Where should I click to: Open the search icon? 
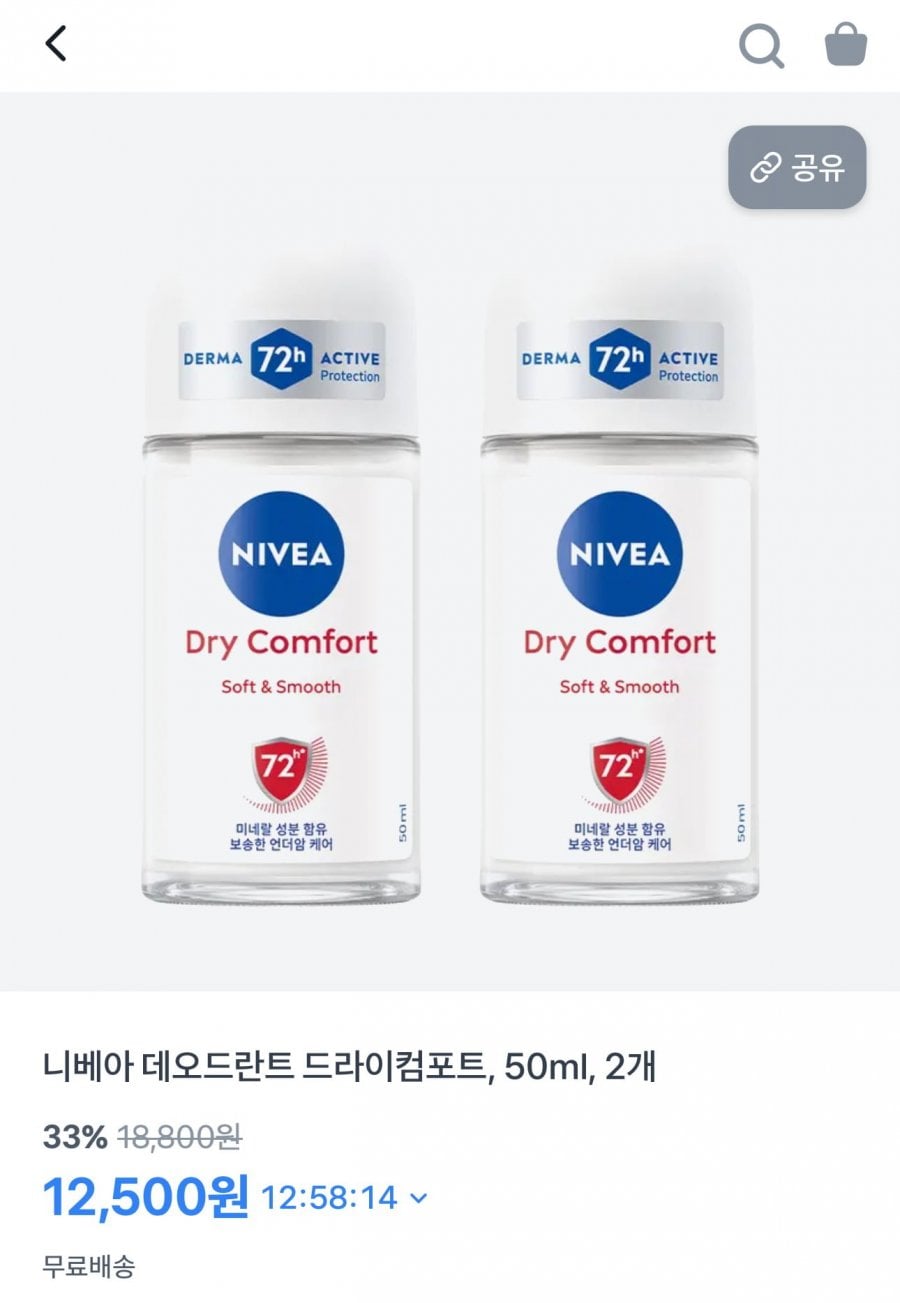coord(761,46)
